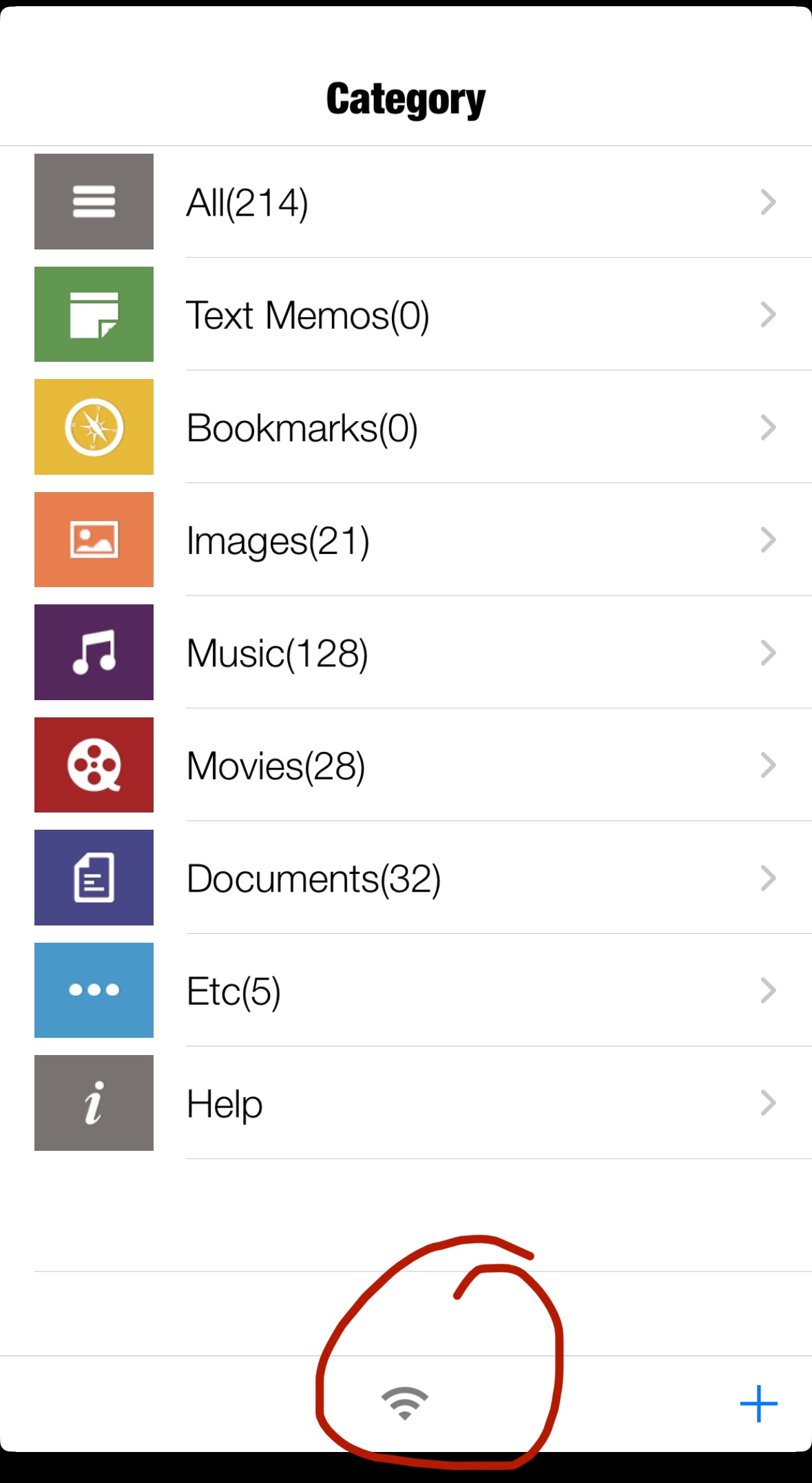Open Text Memos category
This screenshot has width=812, height=1483.
pos(423,315)
